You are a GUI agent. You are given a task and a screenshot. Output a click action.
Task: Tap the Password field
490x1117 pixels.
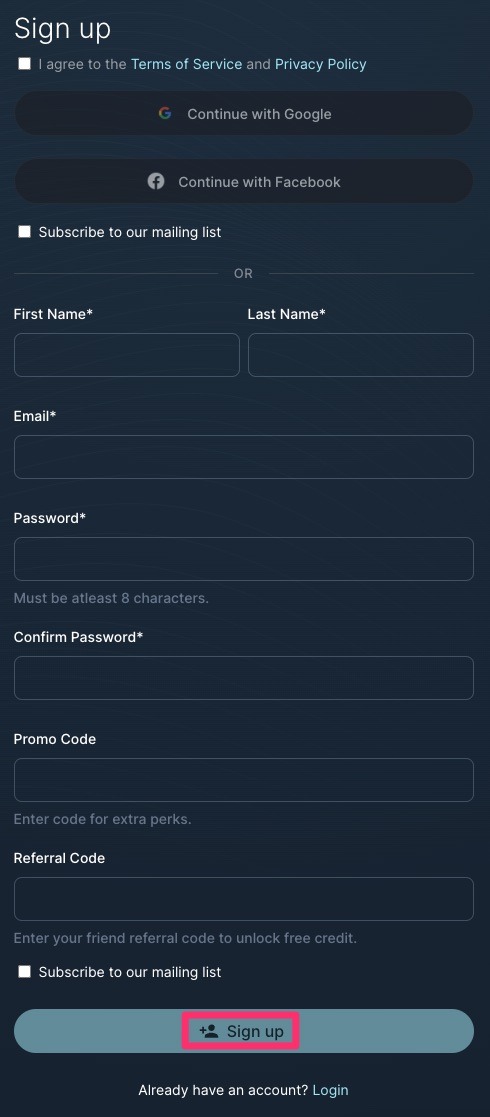244,558
